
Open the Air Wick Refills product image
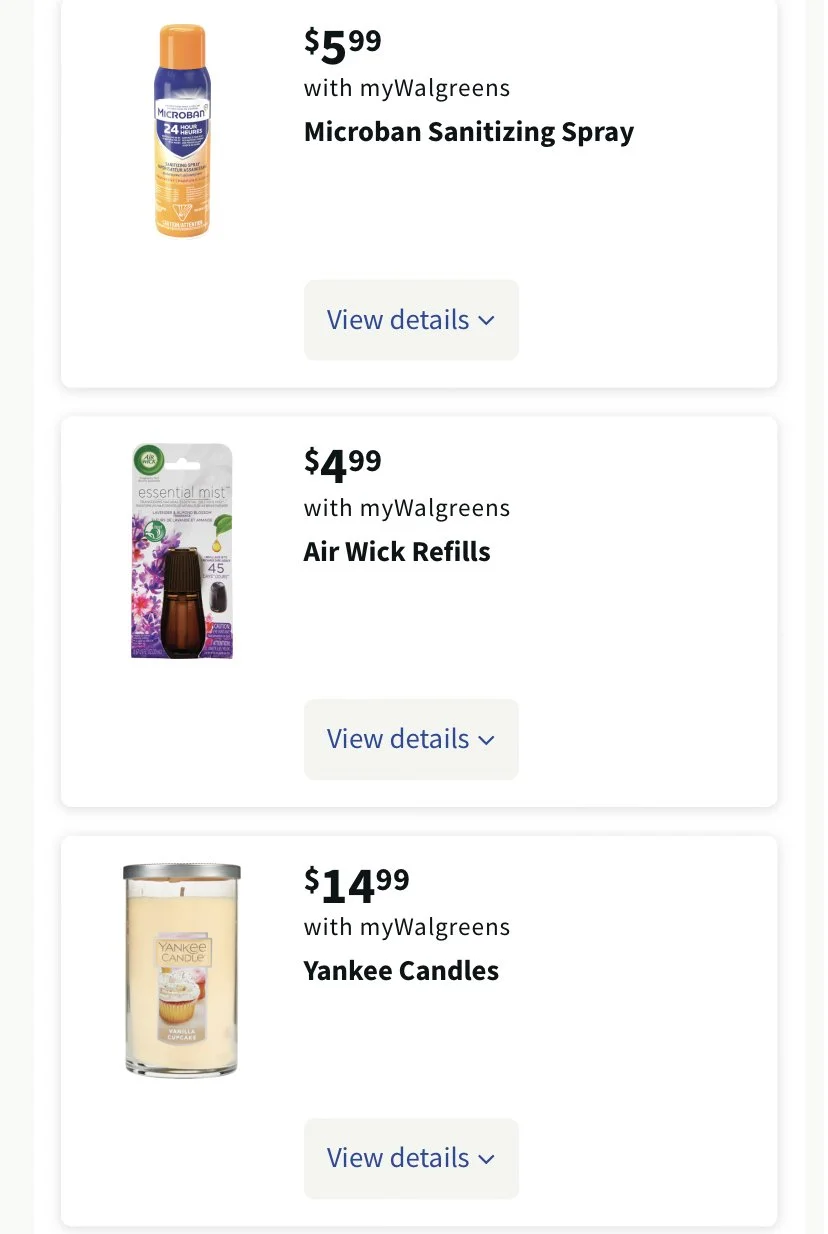tap(182, 551)
